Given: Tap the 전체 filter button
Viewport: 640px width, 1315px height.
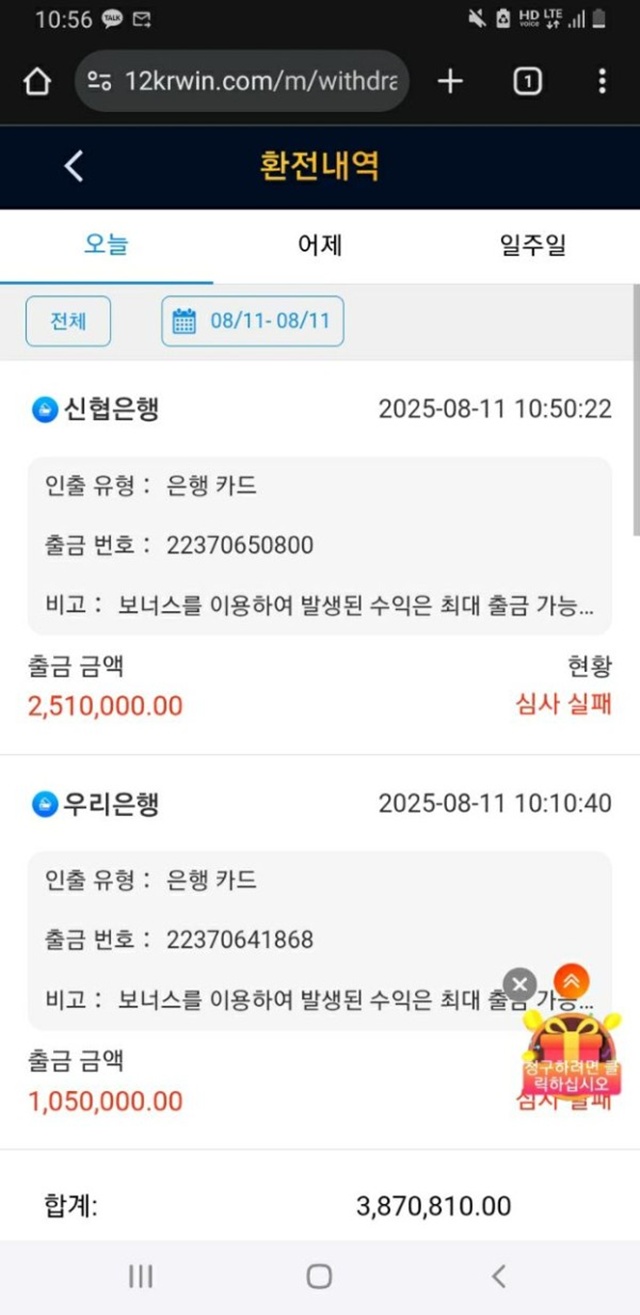Looking at the screenshot, I should pos(68,321).
